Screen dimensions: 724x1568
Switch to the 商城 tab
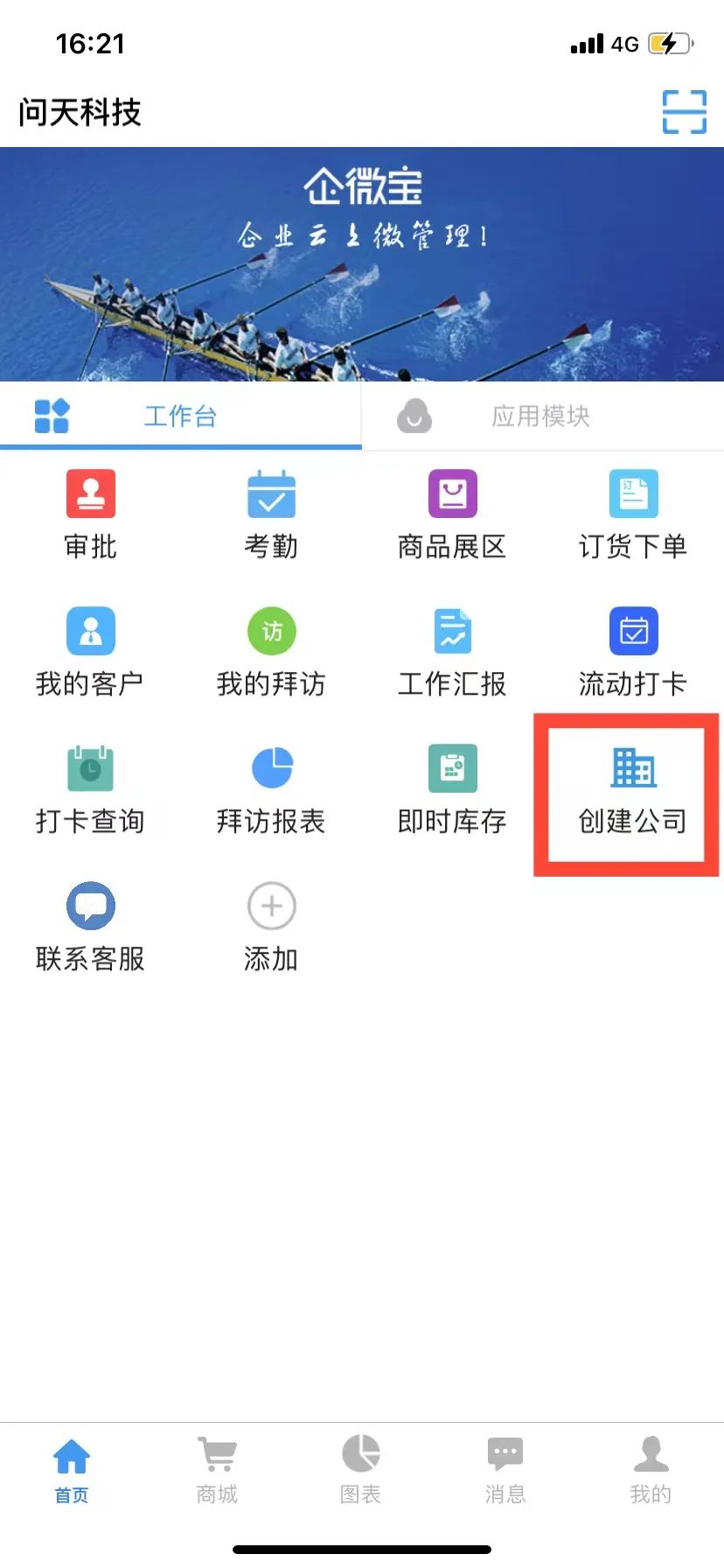217,1470
